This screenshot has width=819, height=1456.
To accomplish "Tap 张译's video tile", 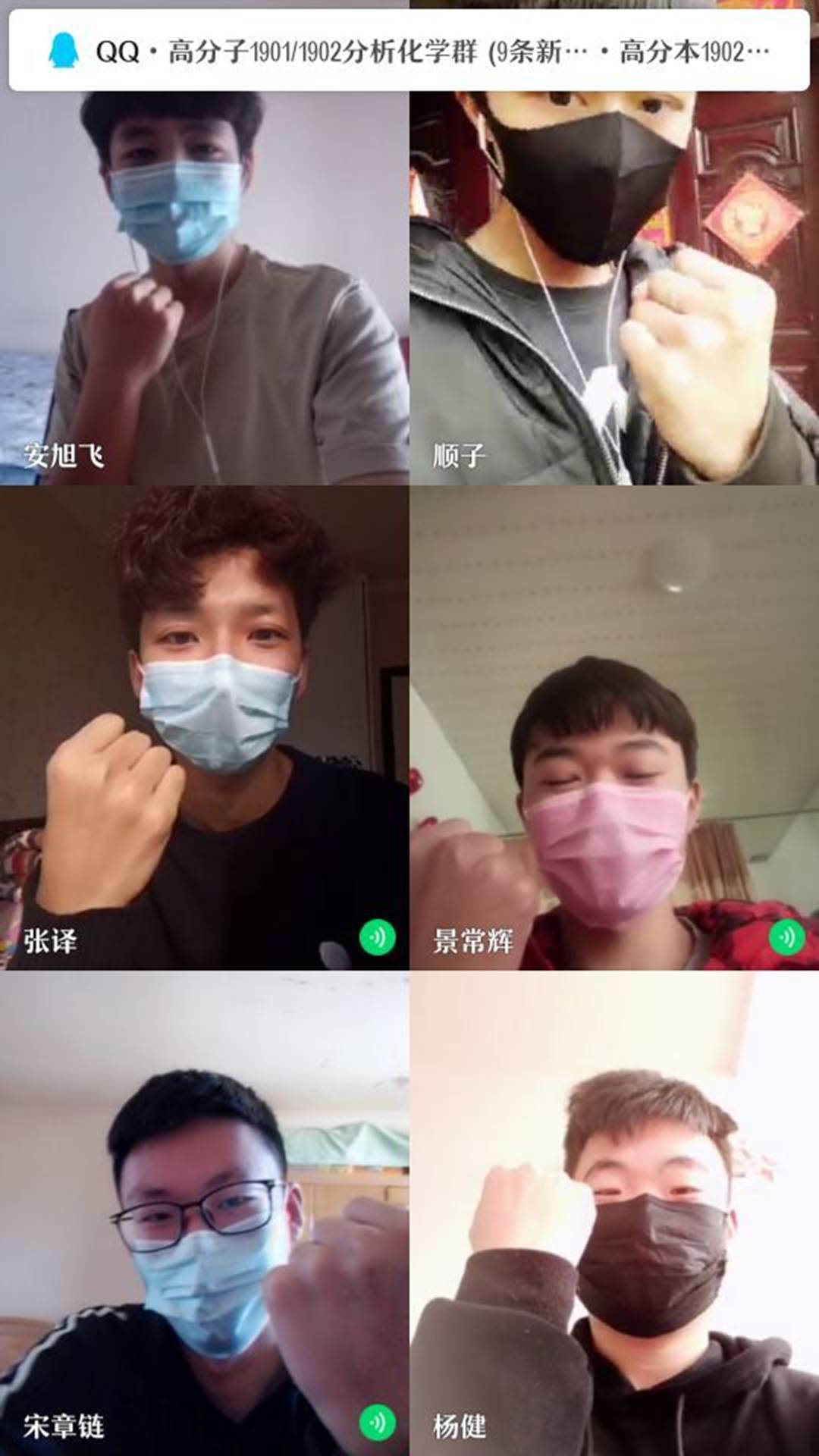I will pos(205,728).
